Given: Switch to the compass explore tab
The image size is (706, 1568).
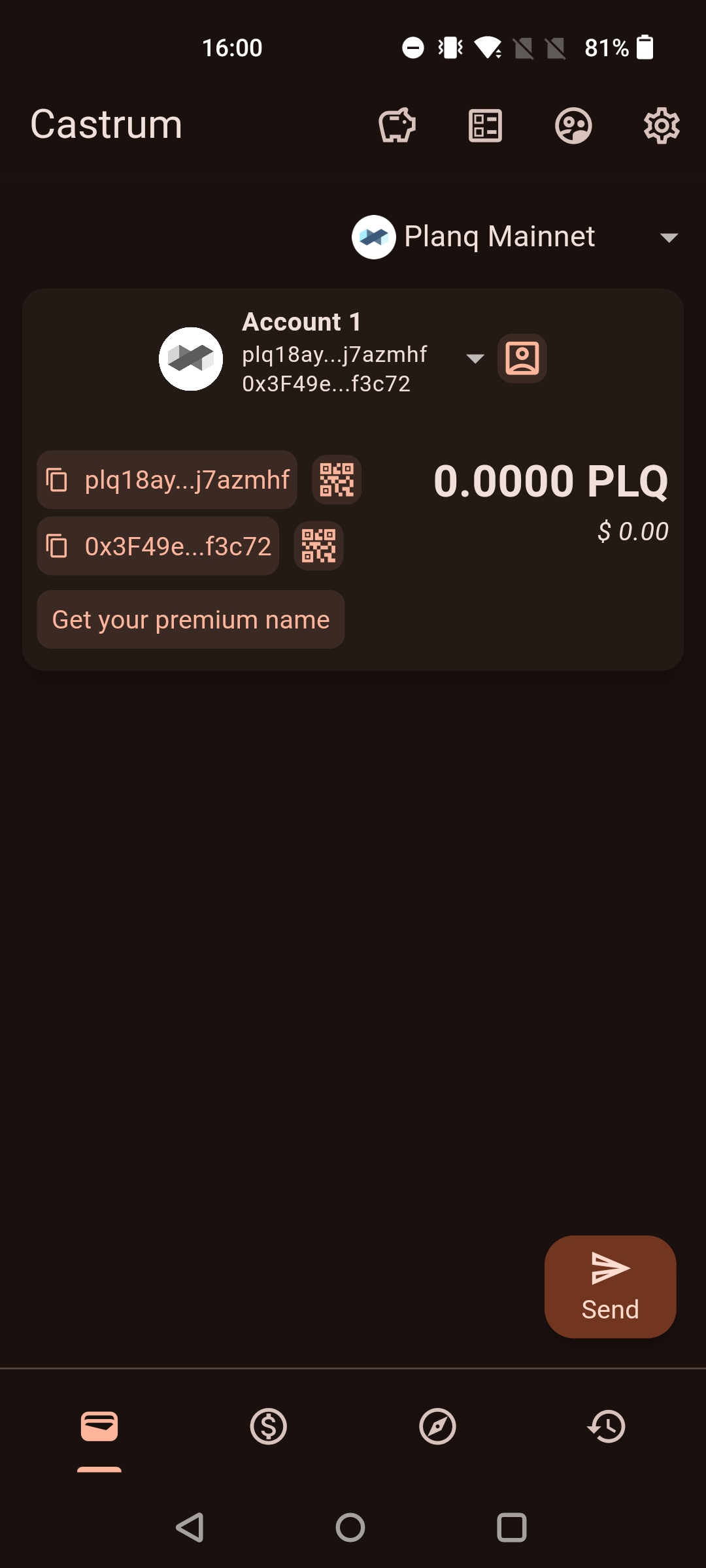Looking at the screenshot, I should (437, 1426).
